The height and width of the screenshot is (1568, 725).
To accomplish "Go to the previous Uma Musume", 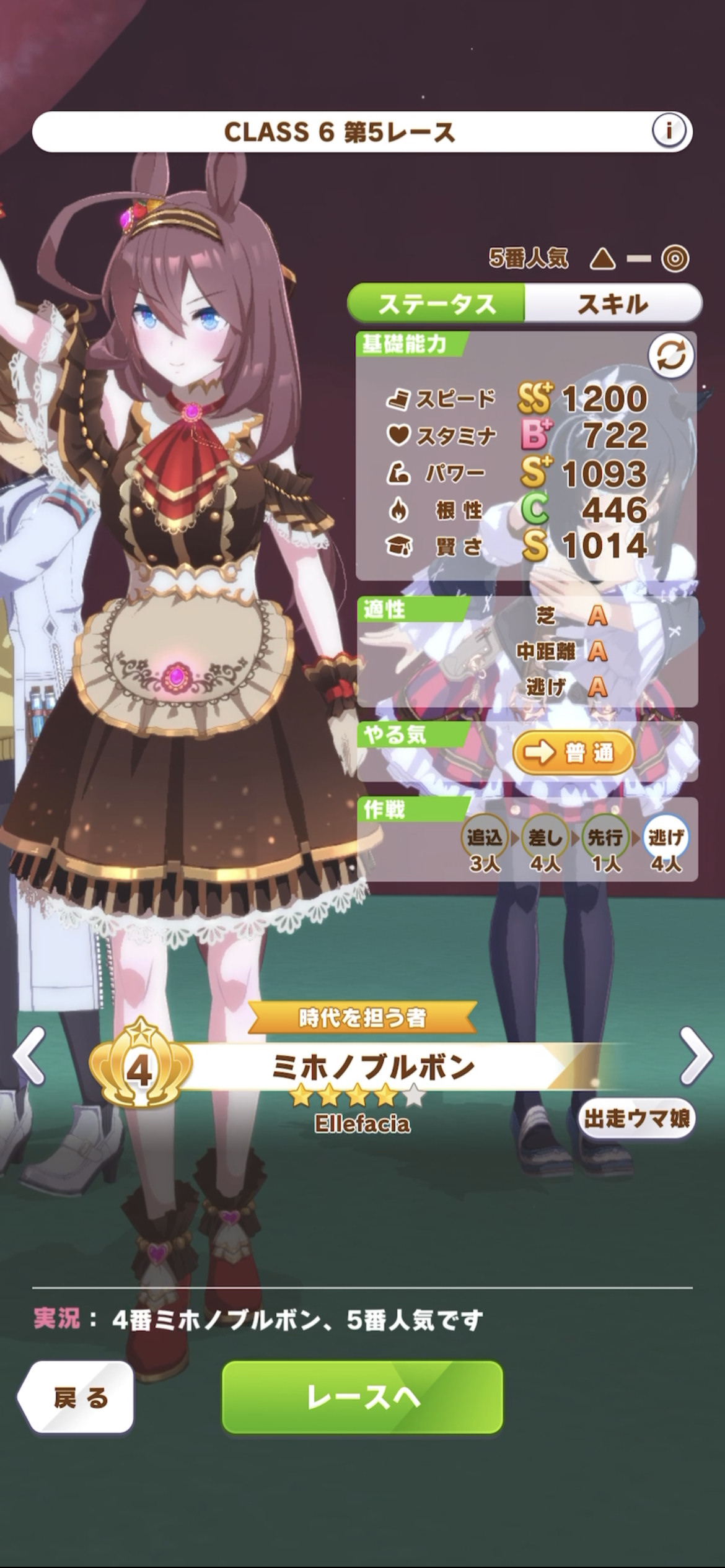I will point(29,1057).
